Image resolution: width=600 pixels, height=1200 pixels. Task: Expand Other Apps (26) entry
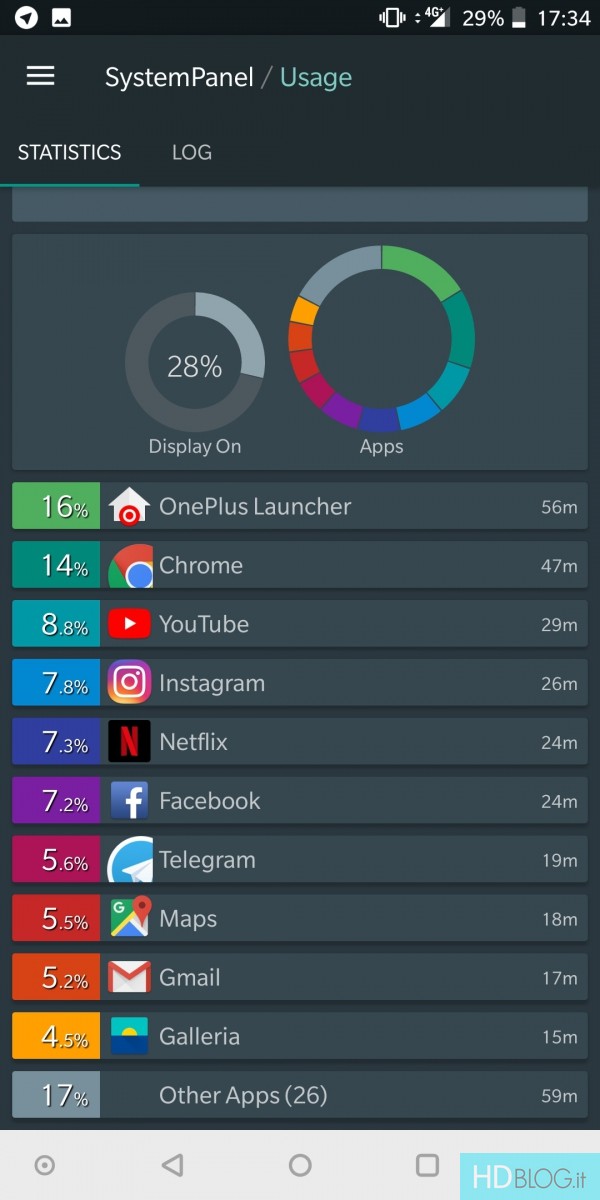pos(300,1096)
